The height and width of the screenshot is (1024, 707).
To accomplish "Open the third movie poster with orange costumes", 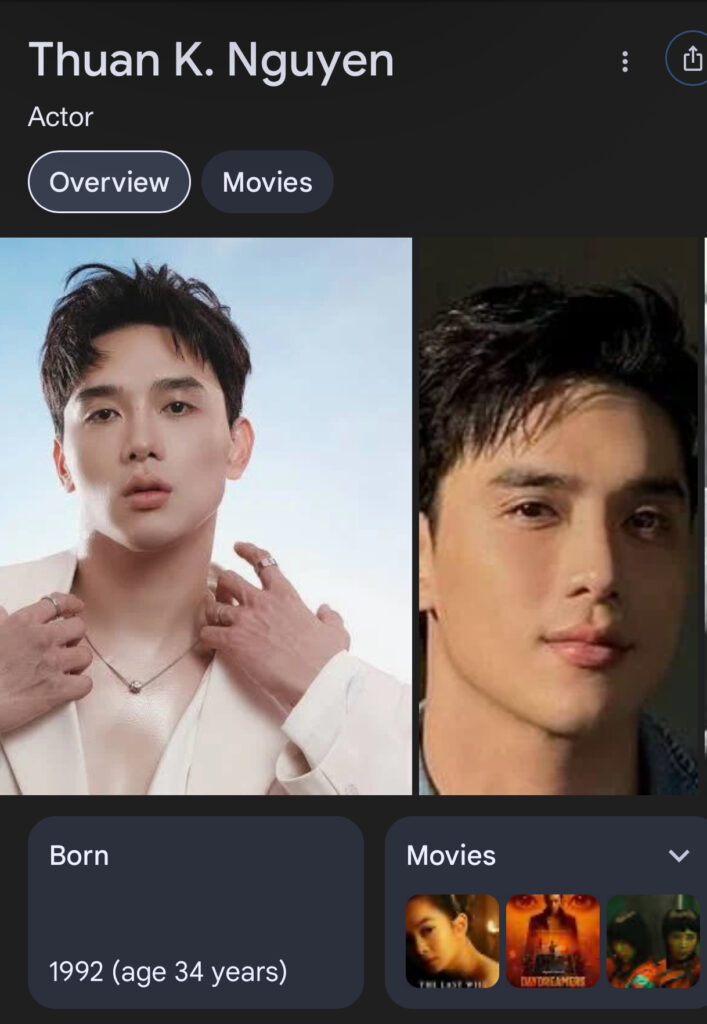I will coord(652,941).
